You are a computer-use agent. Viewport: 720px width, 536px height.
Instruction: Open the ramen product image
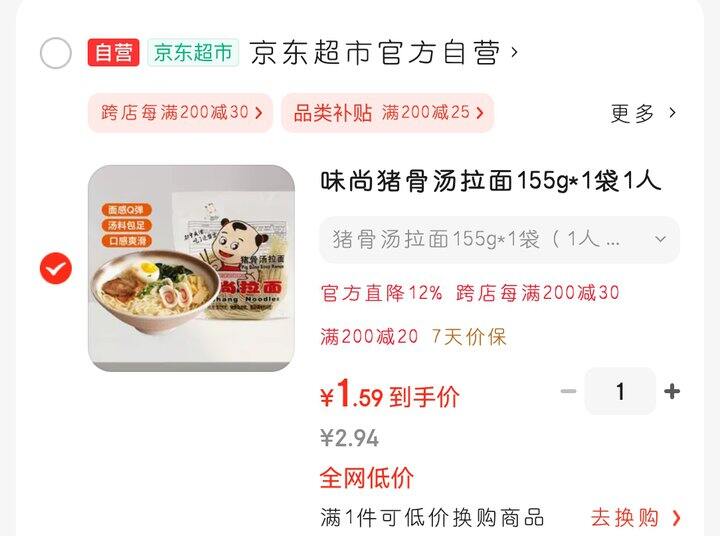pyautogui.click(x=191, y=268)
